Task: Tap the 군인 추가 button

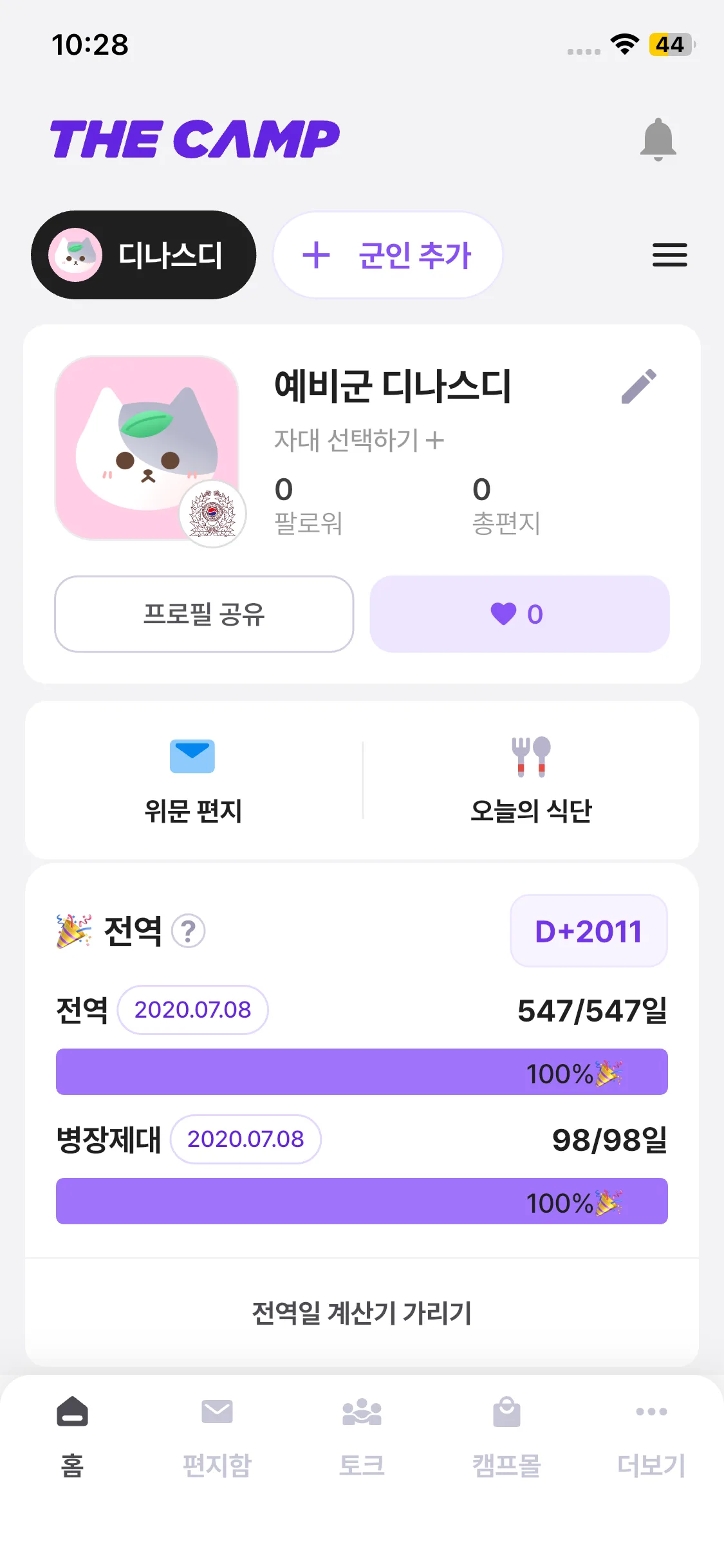Action: [387, 255]
